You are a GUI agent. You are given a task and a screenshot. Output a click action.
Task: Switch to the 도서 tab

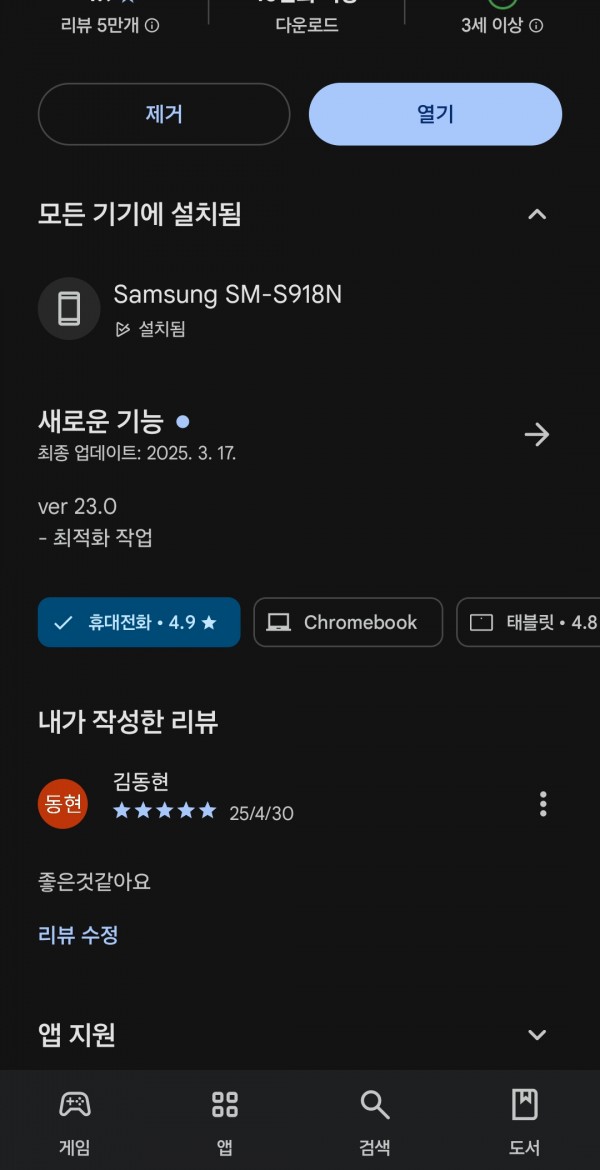click(x=525, y=1121)
